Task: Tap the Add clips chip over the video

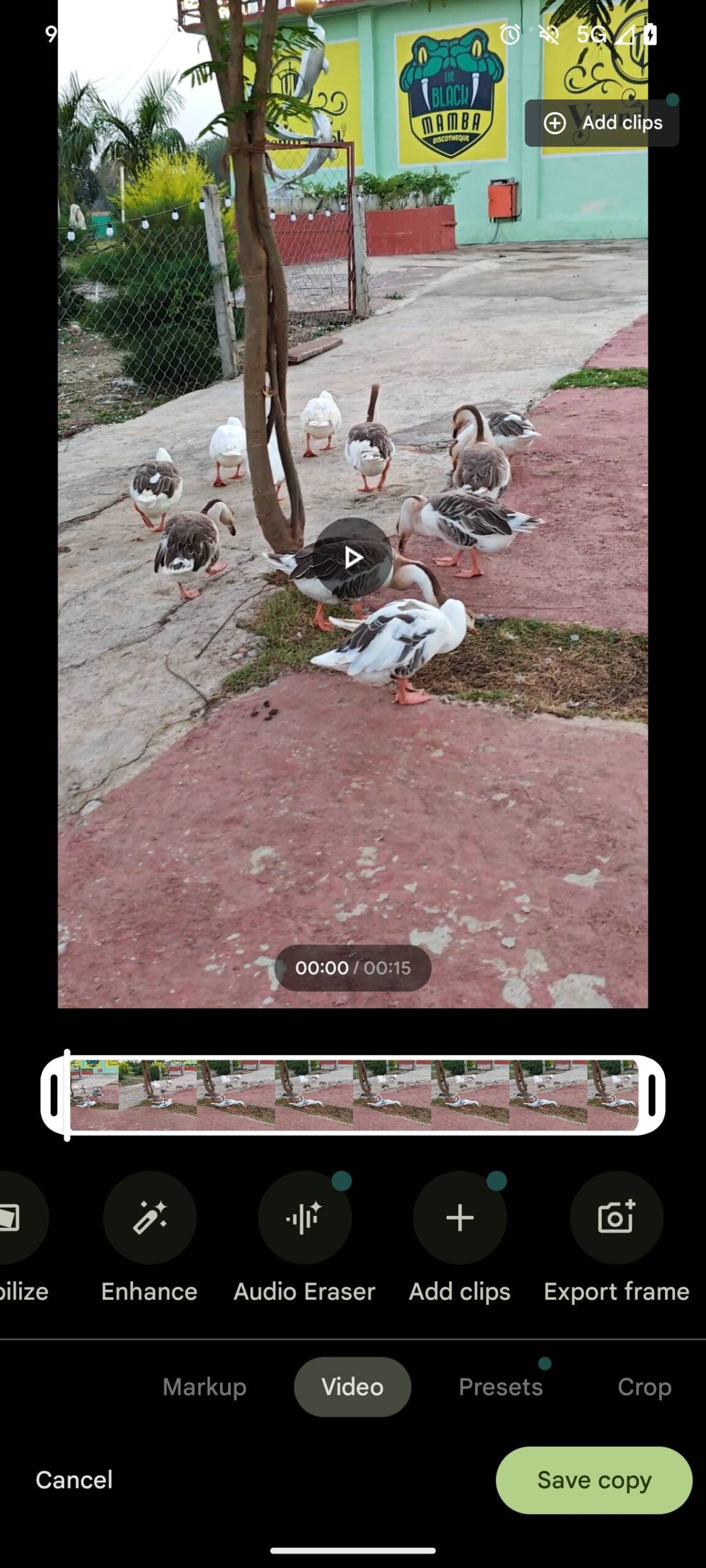Action: [x=602, y=123]
